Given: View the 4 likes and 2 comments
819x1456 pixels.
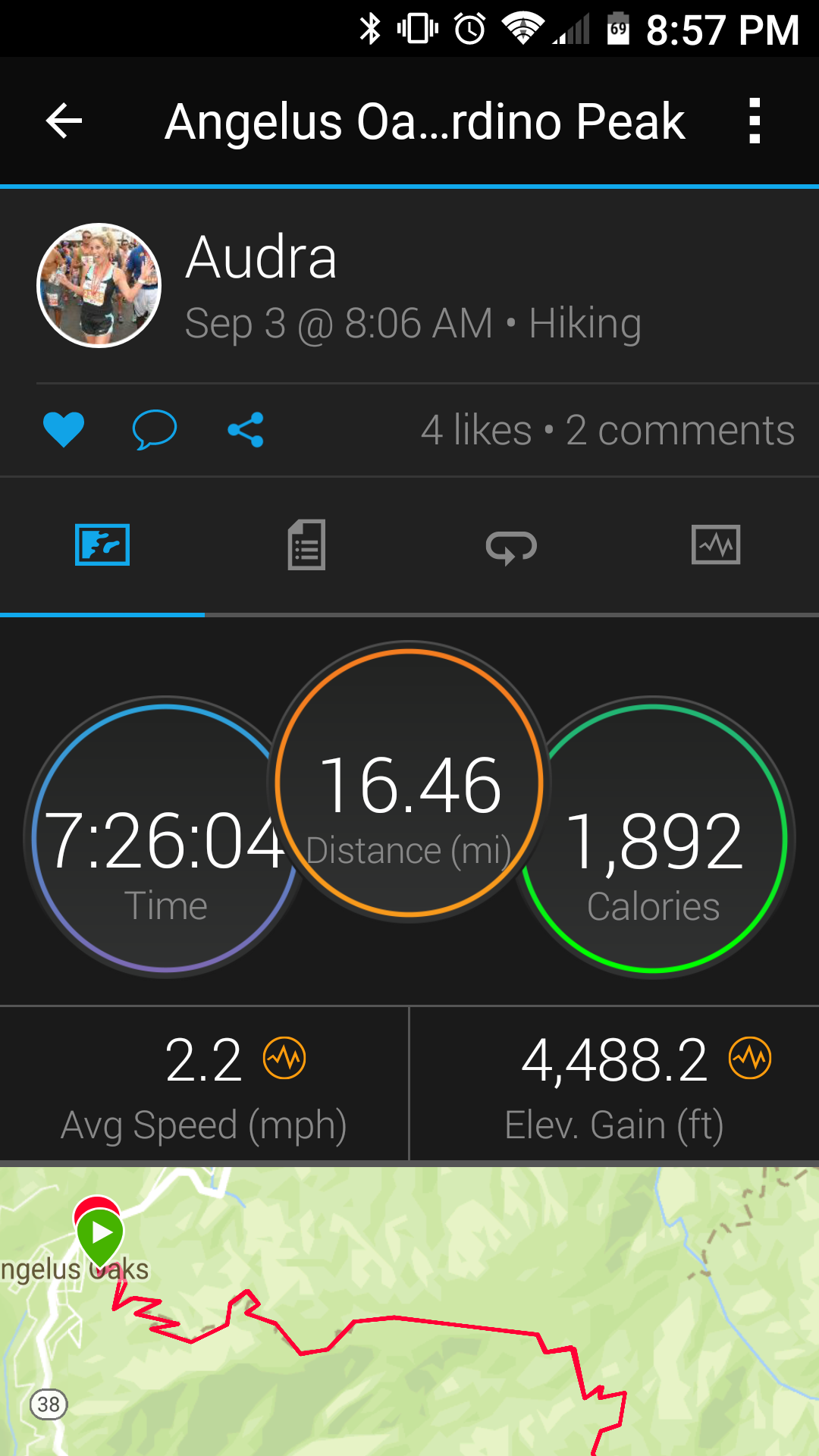Looking at the screenshot, I should [607, 430].
